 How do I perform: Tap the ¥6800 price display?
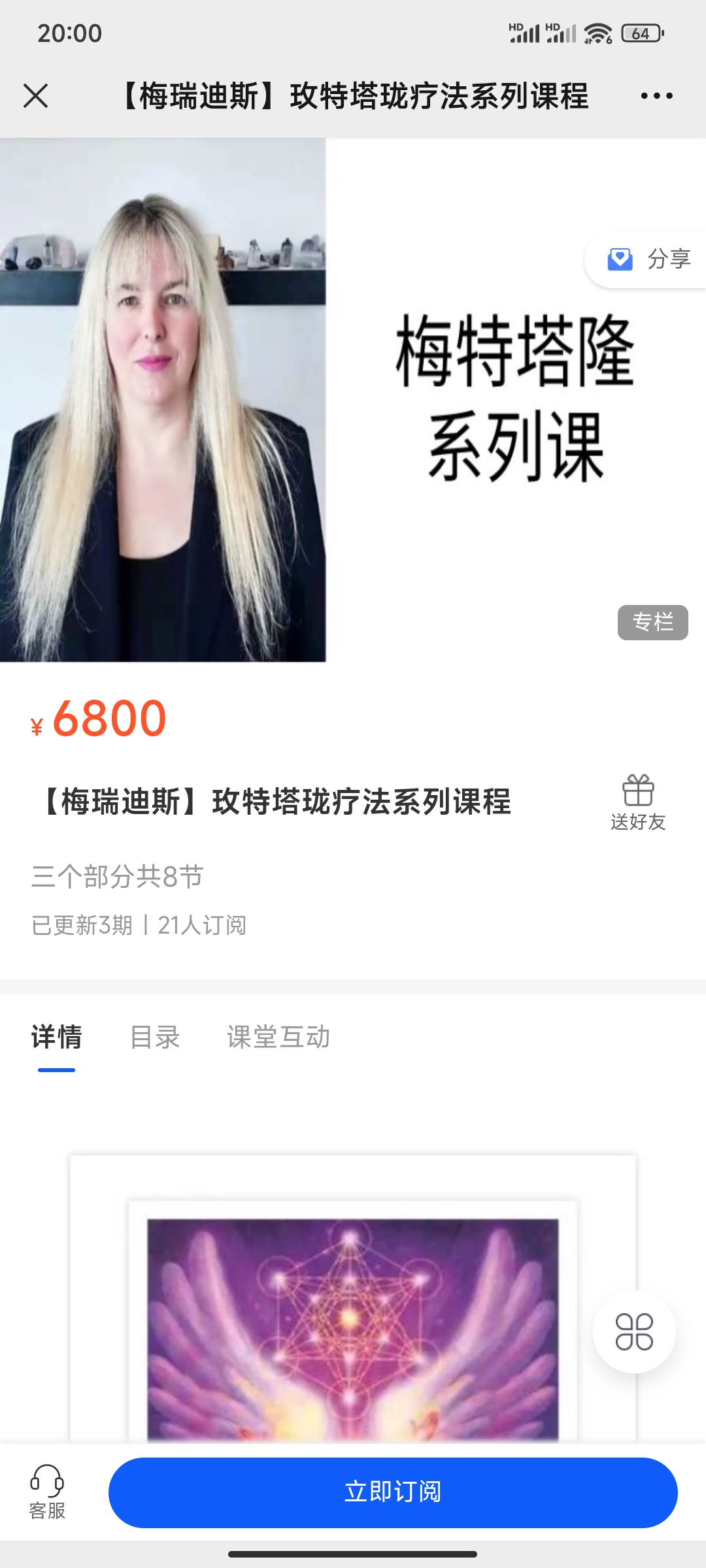(x=98, y=721)
